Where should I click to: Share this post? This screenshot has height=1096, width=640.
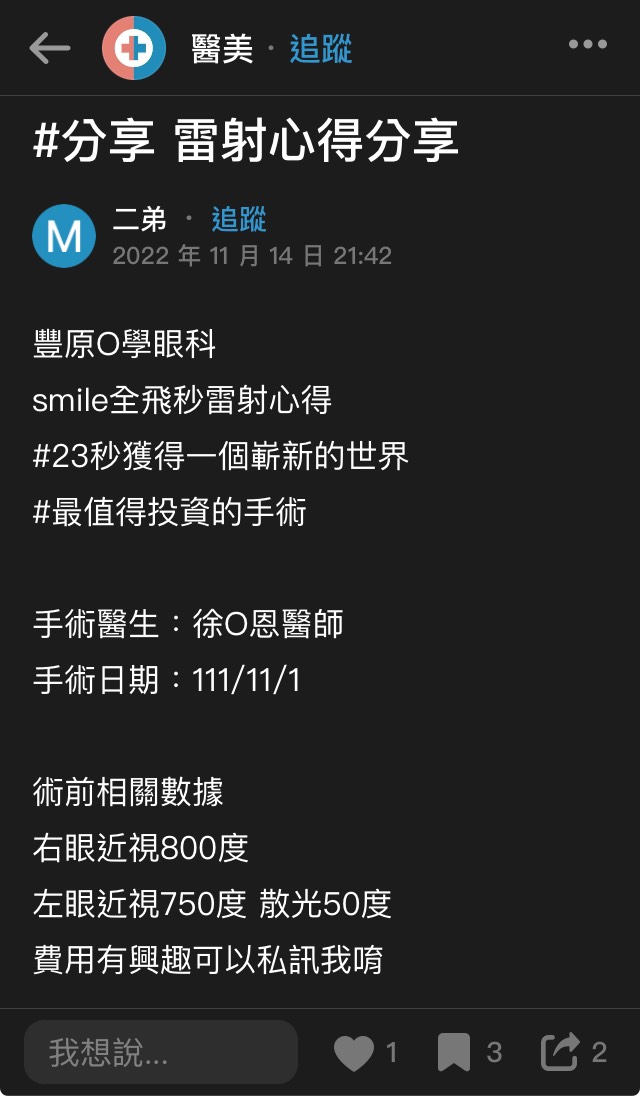pyautogui.click(x=560, y=1052)
